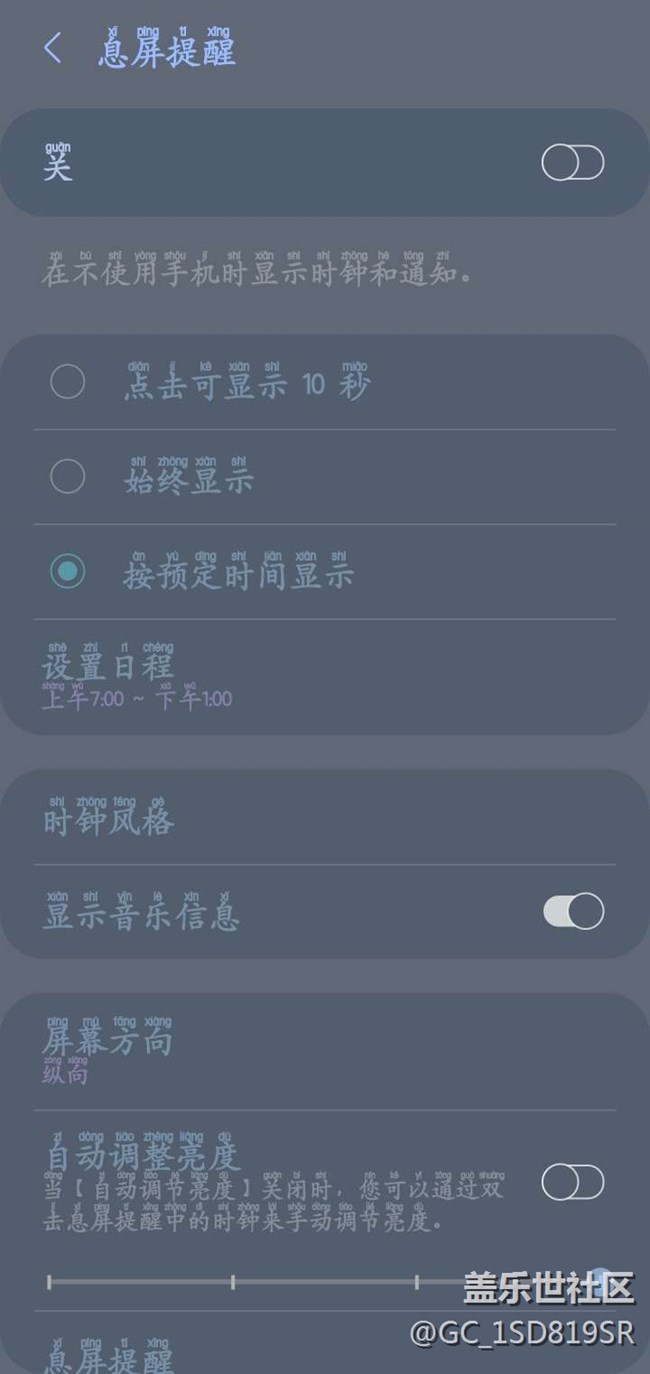Select 点击可显示 10 秒 option
650x1374 pixels.
tap(68, 381)
